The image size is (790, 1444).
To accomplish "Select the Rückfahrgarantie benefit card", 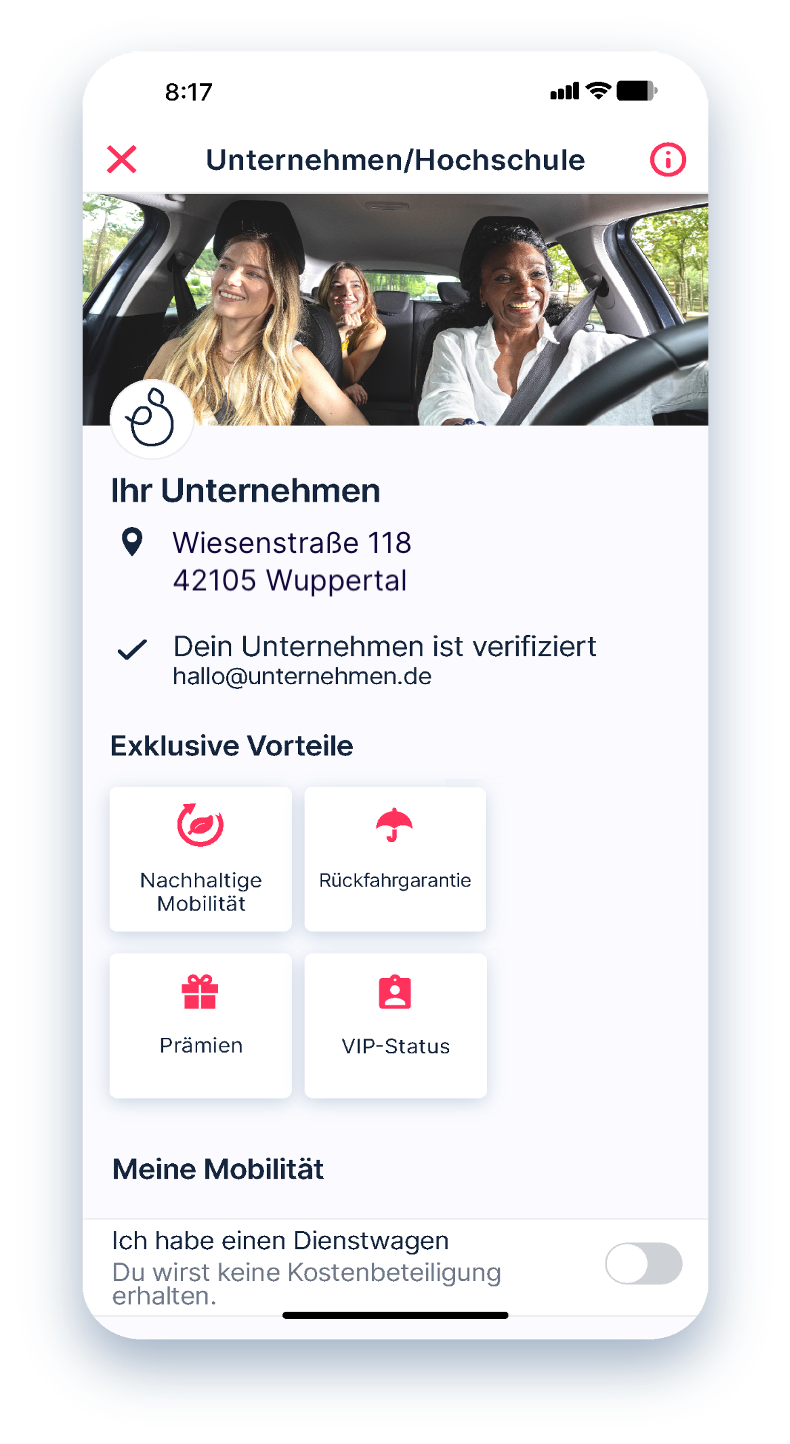I will tap(395, 859).
